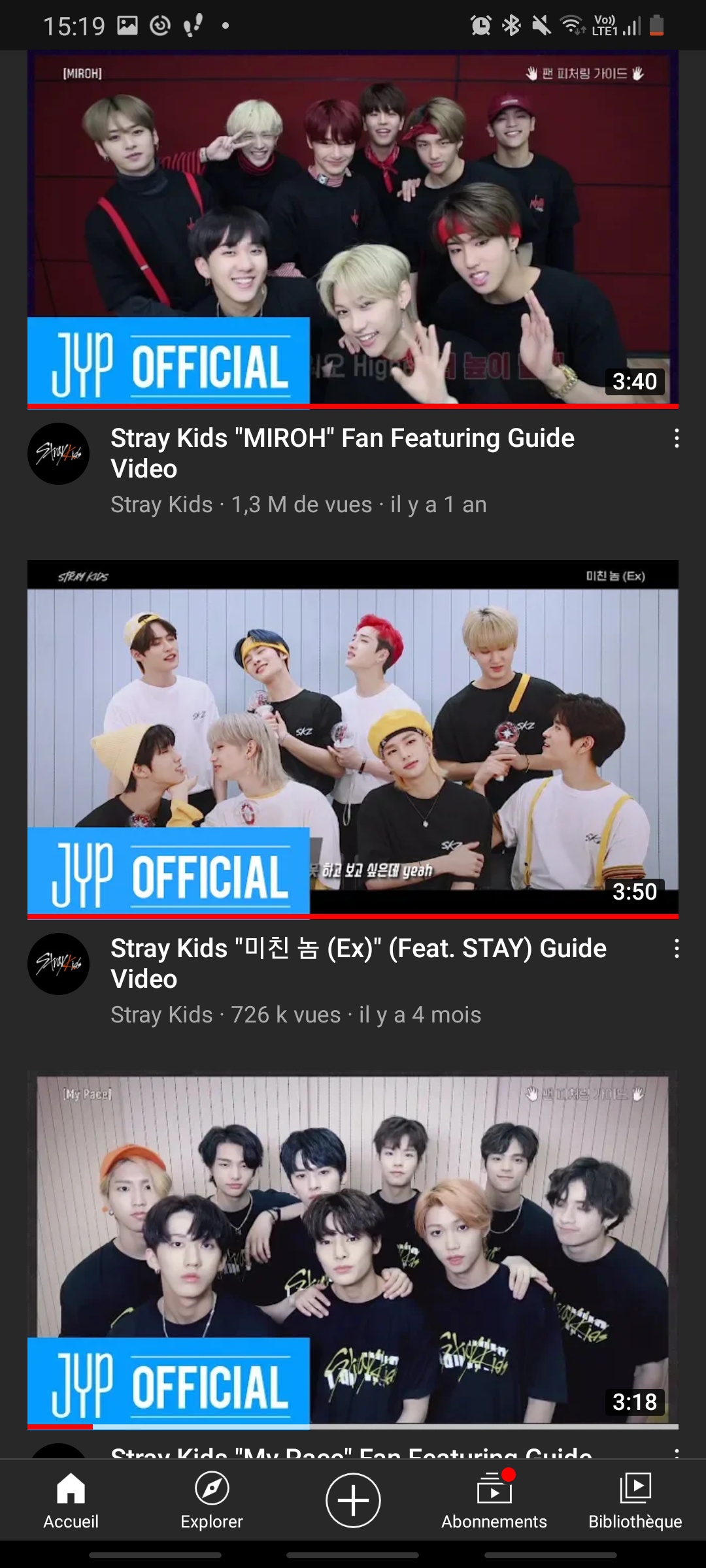Open options menu for 미친 놈 (Ex) video
Viewport: 706px width, 1568px height.
pos(677,949)
